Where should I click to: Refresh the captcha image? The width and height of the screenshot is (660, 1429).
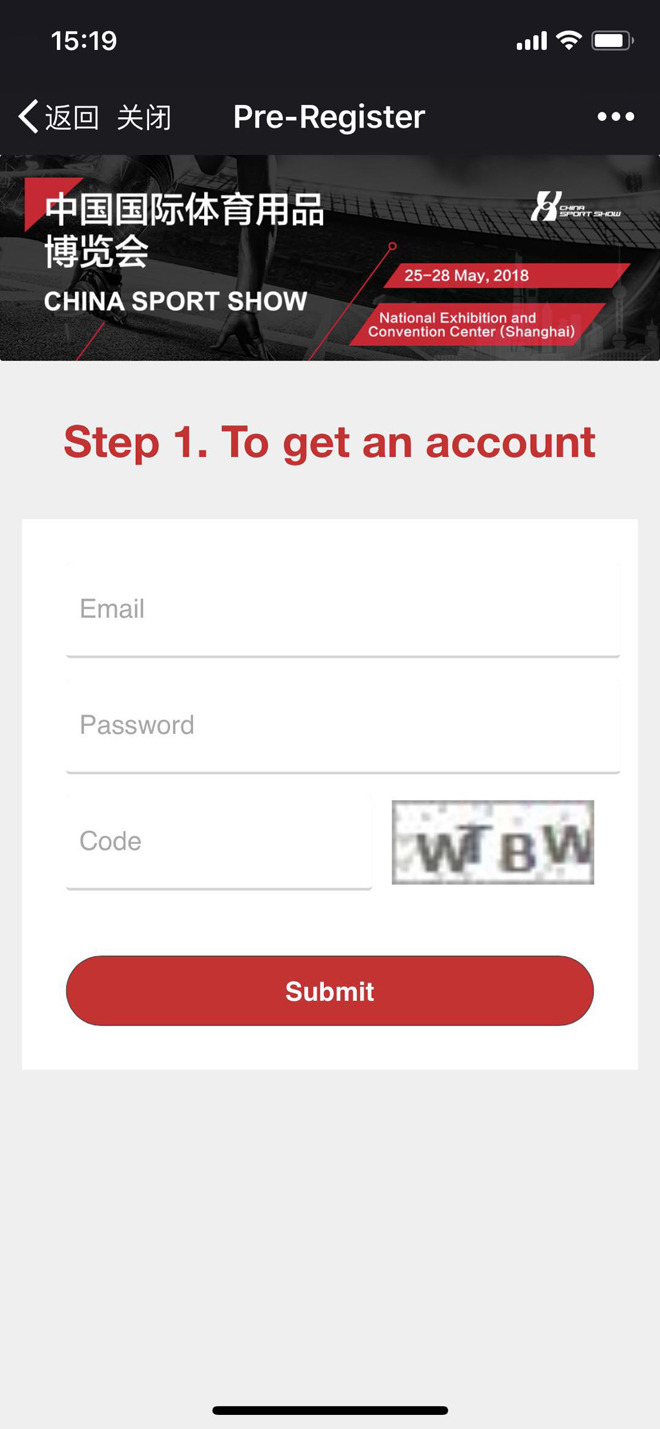492,842
